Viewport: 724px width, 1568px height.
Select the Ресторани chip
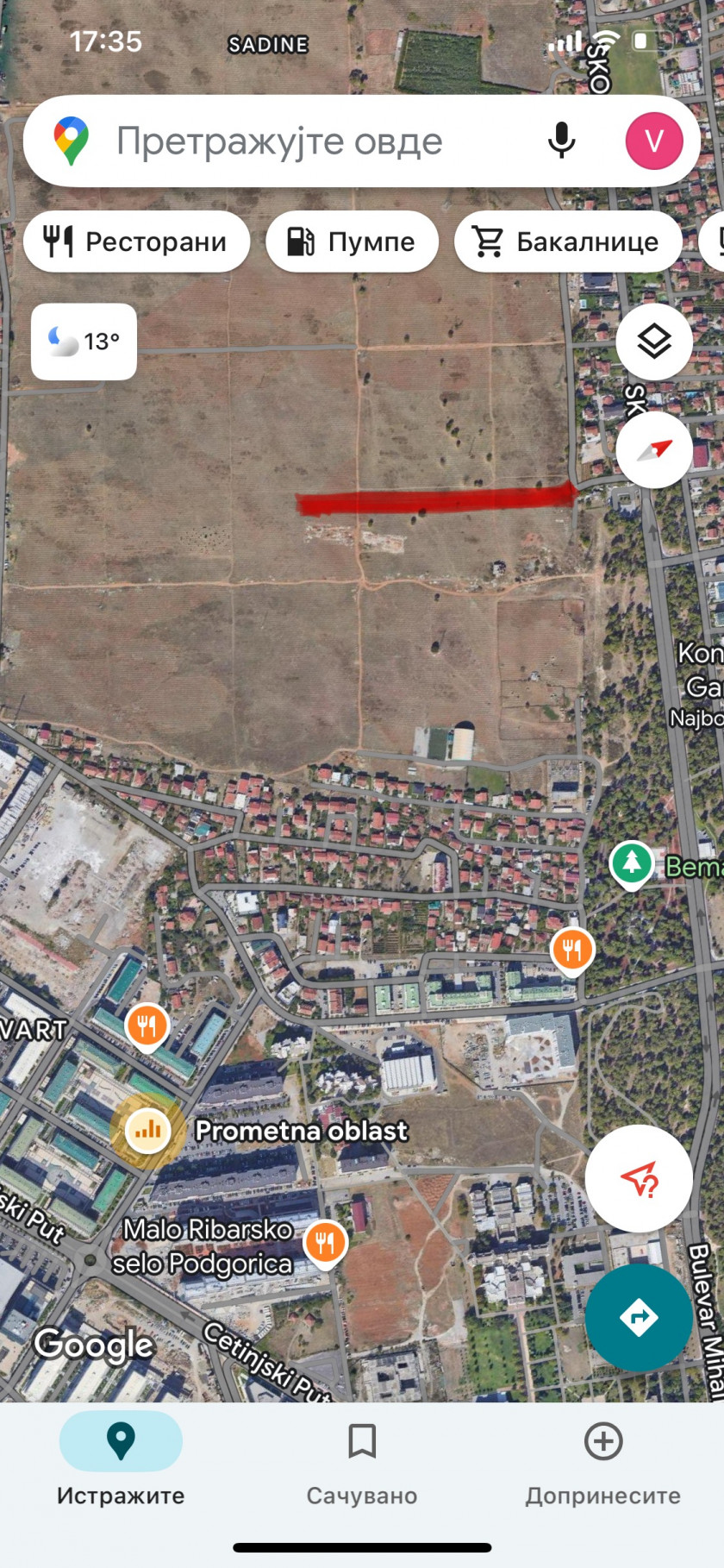(137, 241)
